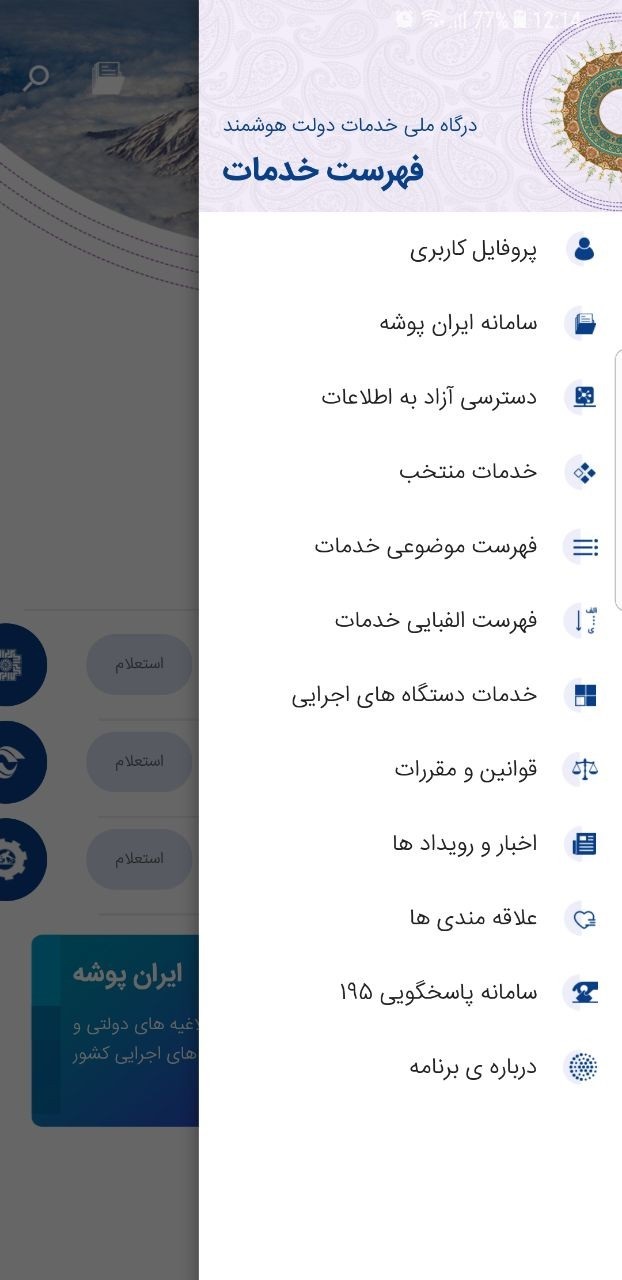Image resolution: width=622 pixels, height=1280 pixels.
Task: Select دسترسی آزاد به اطلاعات
Action: pyautogui.click(x=410, y=397)
